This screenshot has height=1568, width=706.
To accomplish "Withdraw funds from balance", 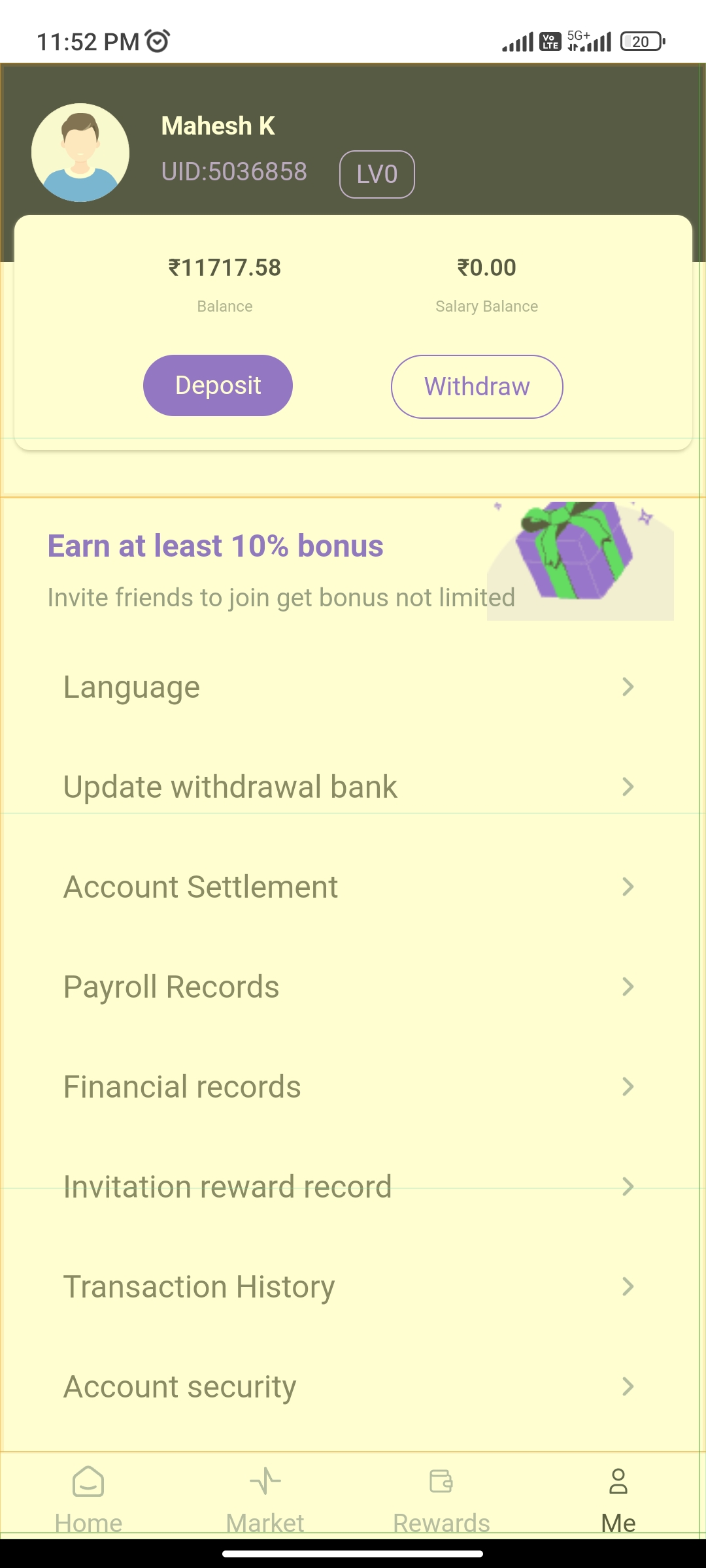I will click(477, 387).
